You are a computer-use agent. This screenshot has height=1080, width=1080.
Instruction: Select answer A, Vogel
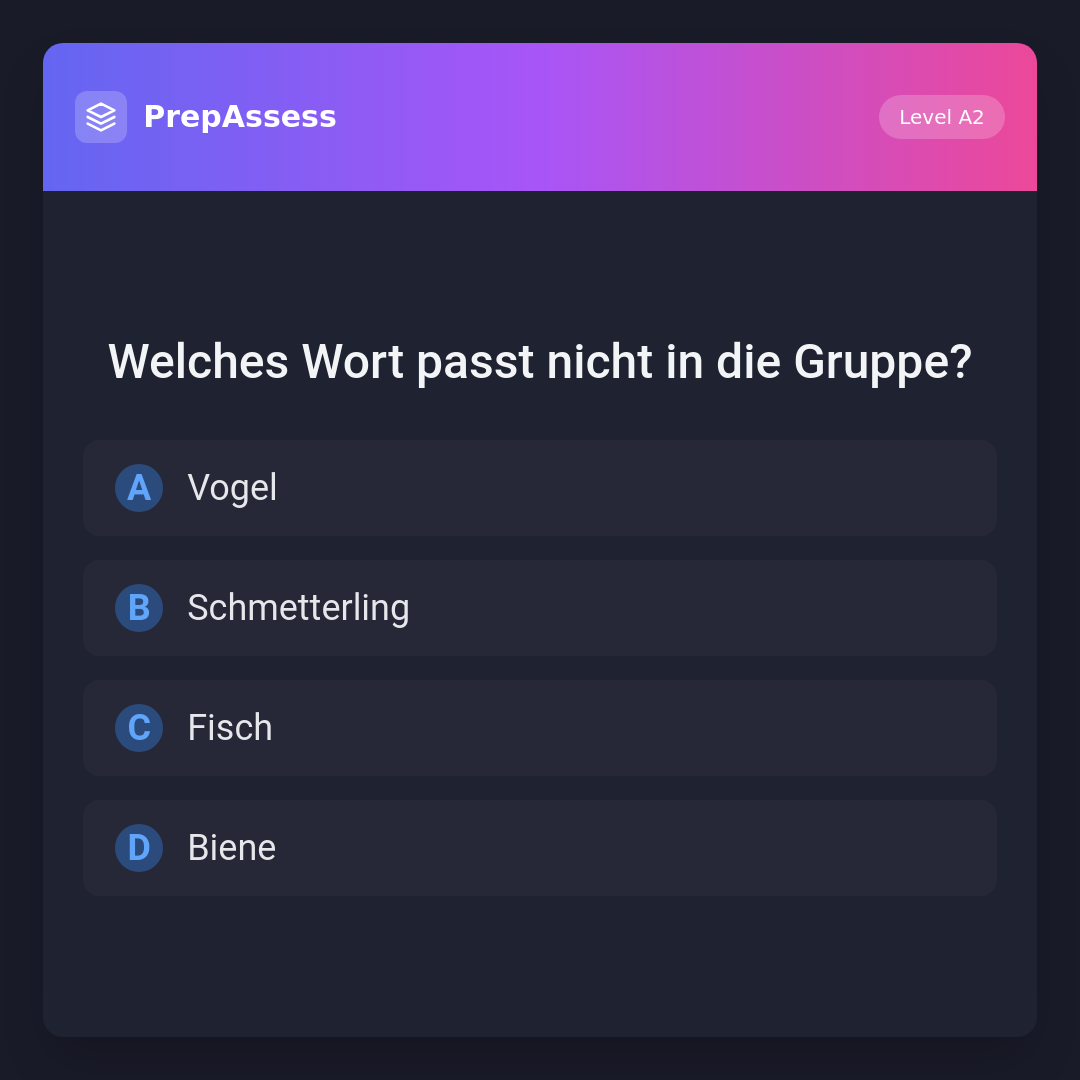pyautogui.click(x=540, y=488)
